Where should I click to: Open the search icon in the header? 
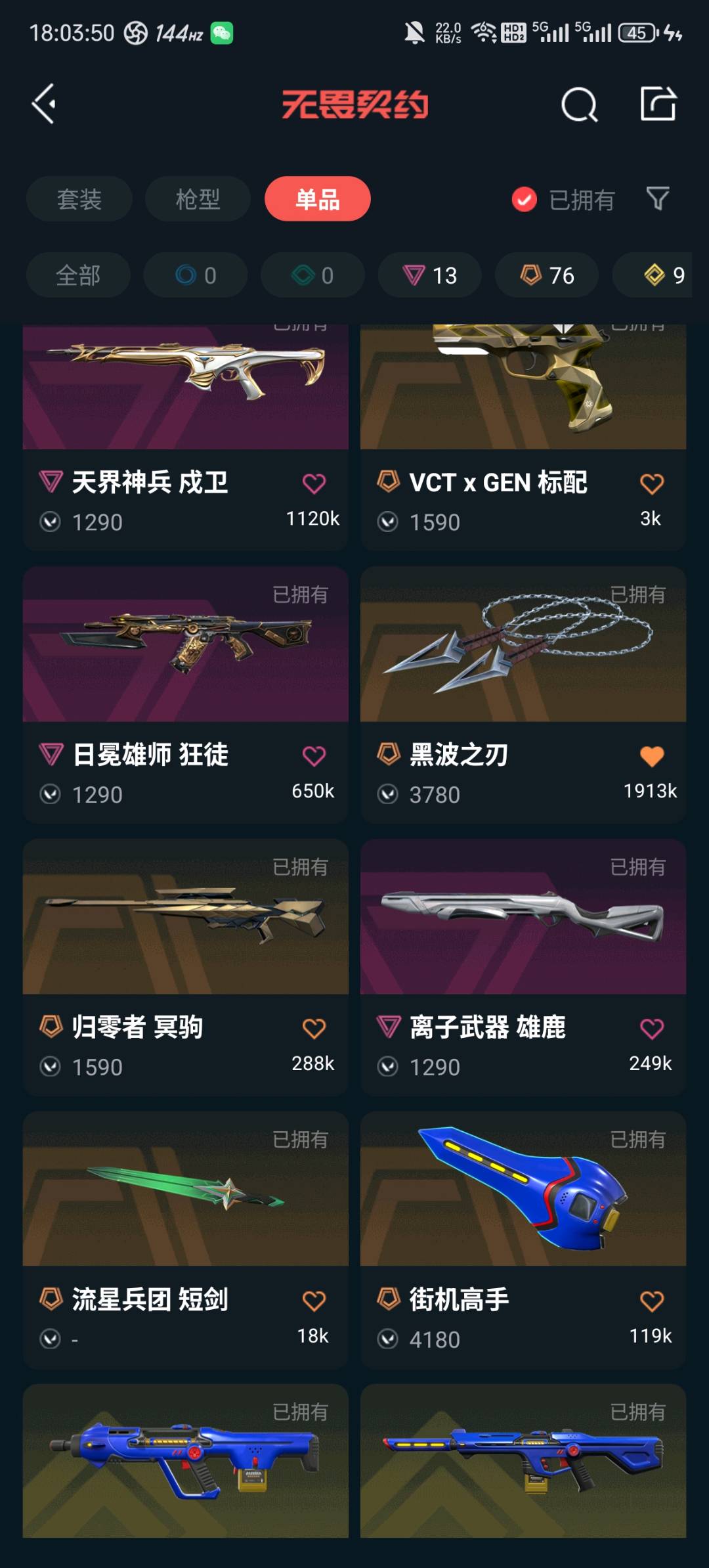point(579,104)
